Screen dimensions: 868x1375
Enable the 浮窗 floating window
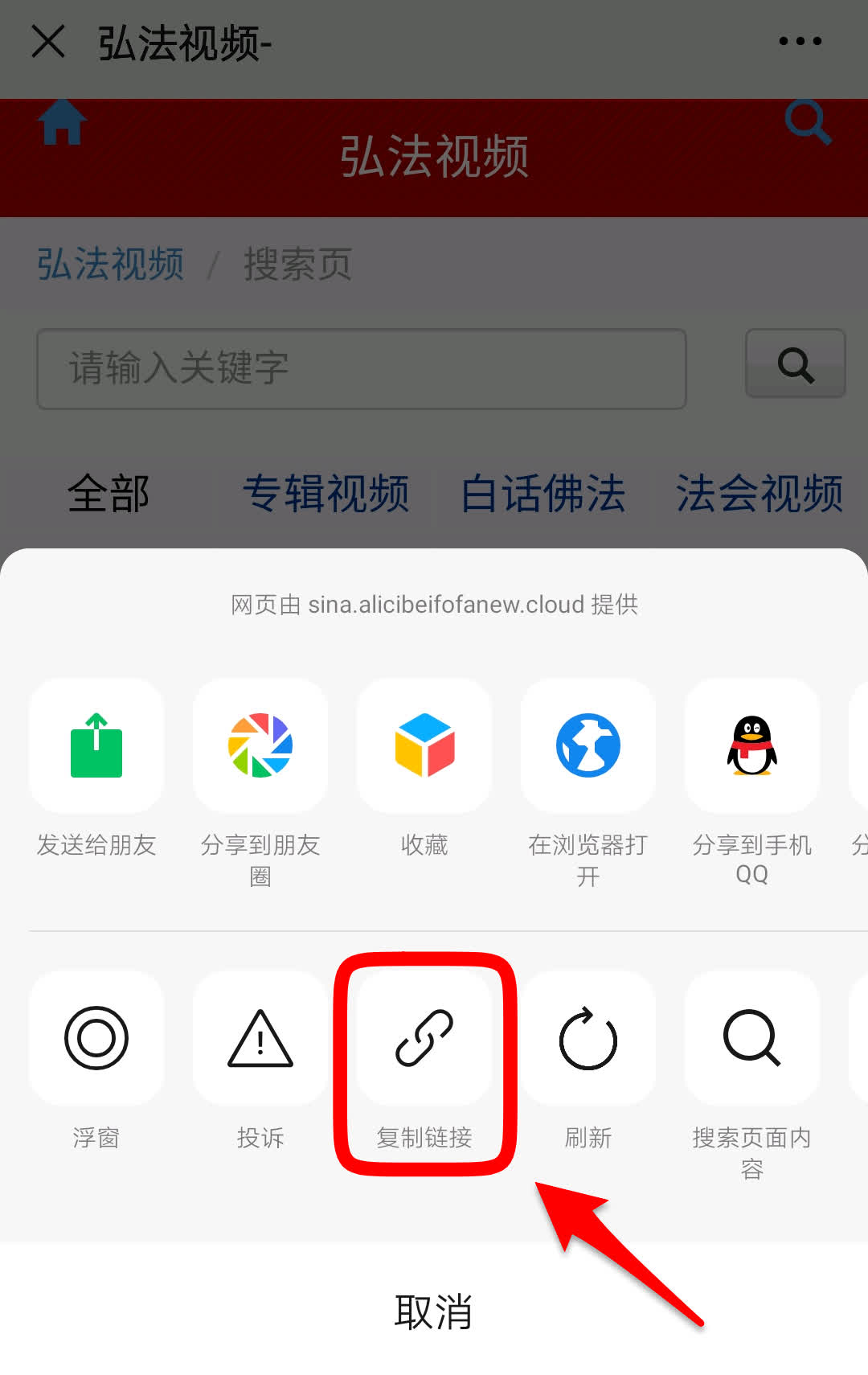pos(96,1038)
